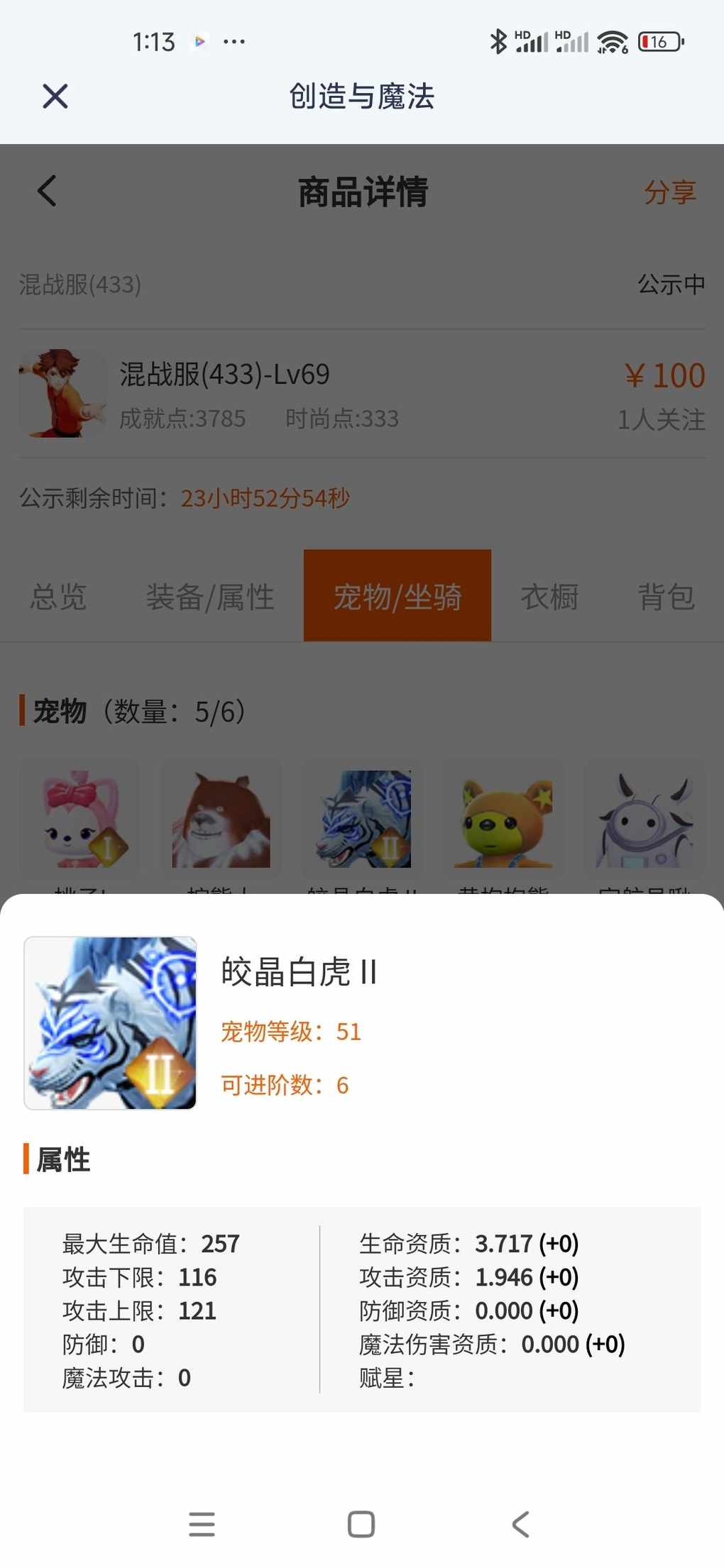The width and height of the screenshot is (724, 1568).
Task: Select the 宠物/坐骑 tab
Action: point(397,596)
